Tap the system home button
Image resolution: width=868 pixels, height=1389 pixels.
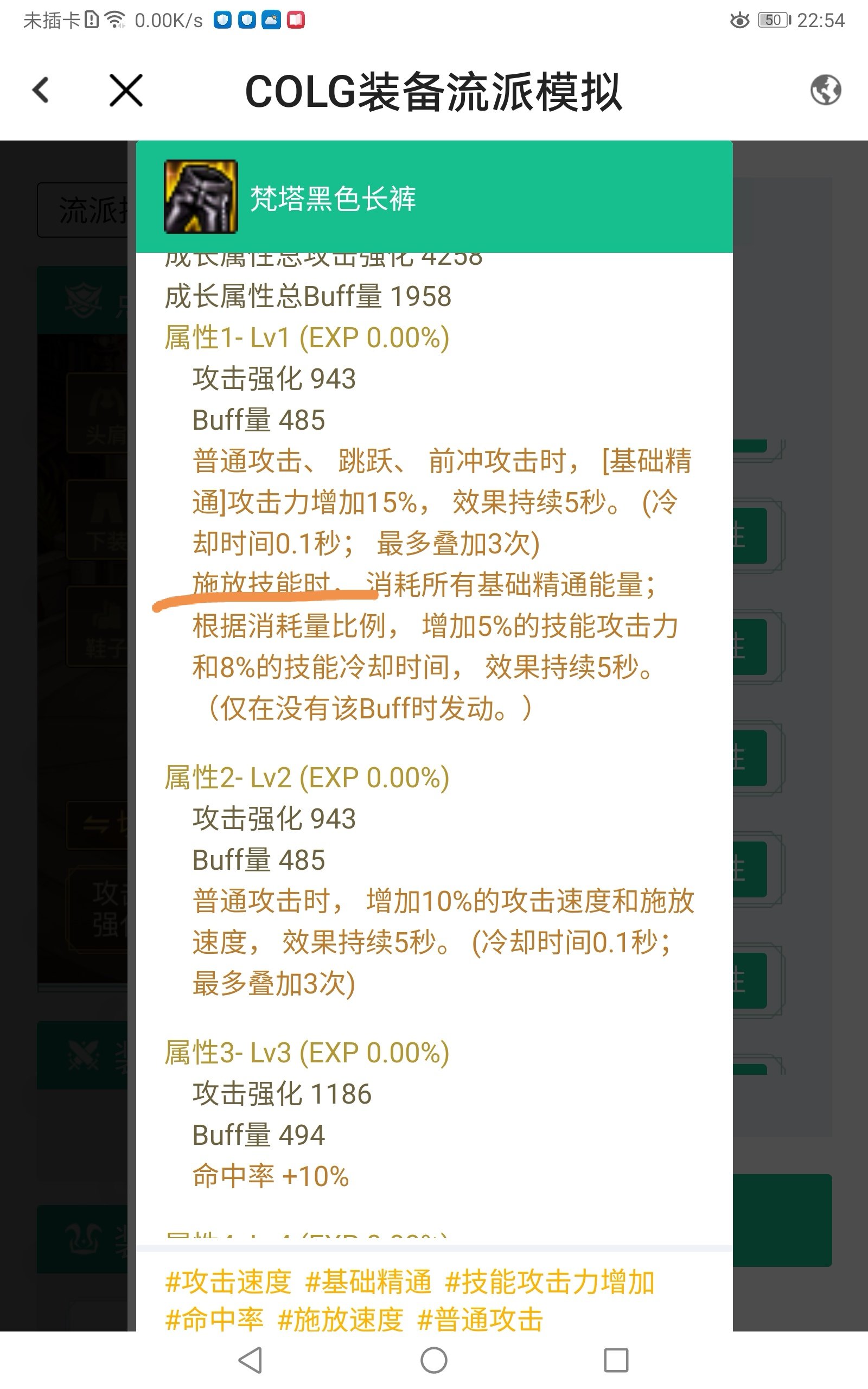(433, 1360)
